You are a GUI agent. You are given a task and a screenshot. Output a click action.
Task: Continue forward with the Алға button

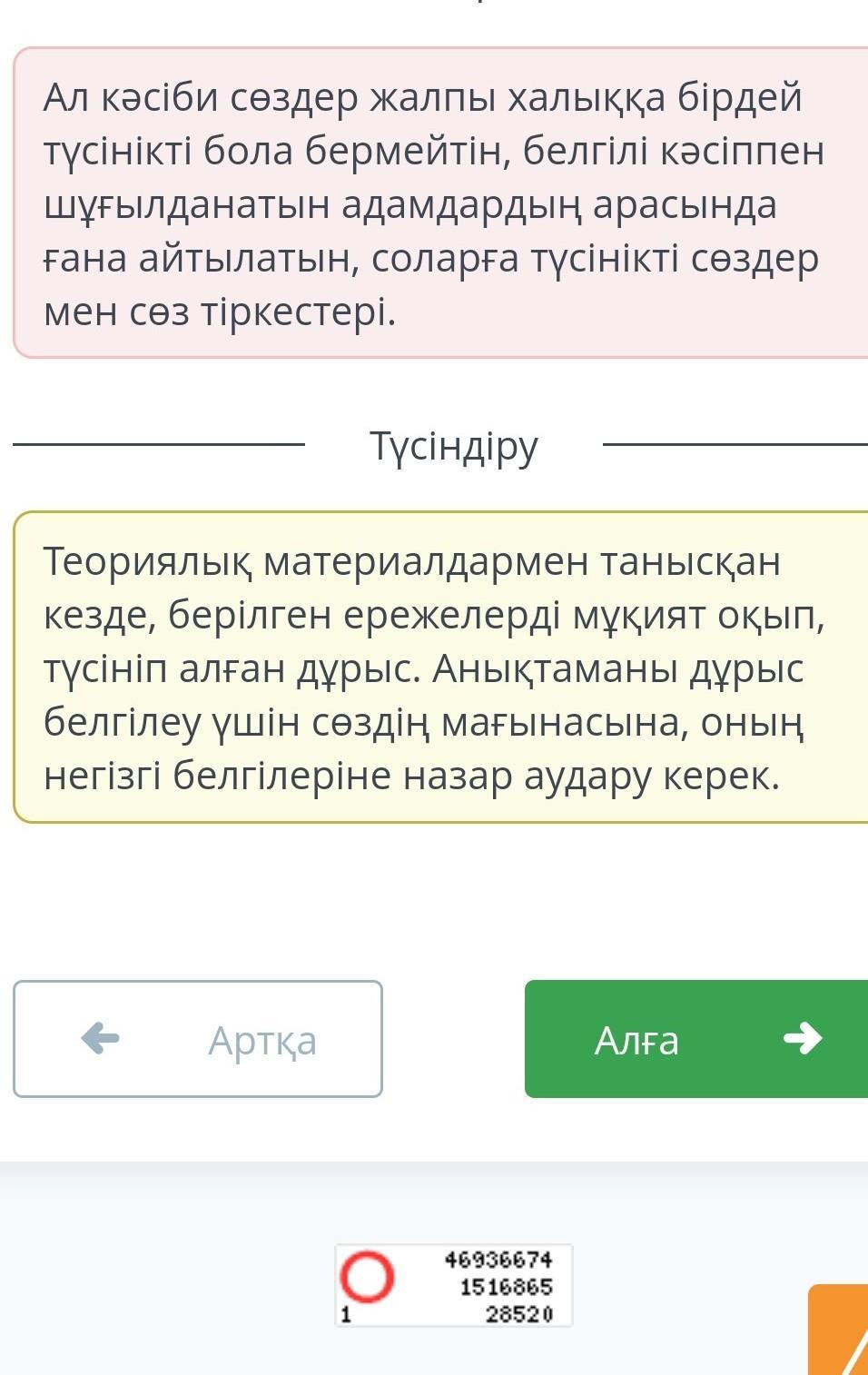[x=695, y=1039]
